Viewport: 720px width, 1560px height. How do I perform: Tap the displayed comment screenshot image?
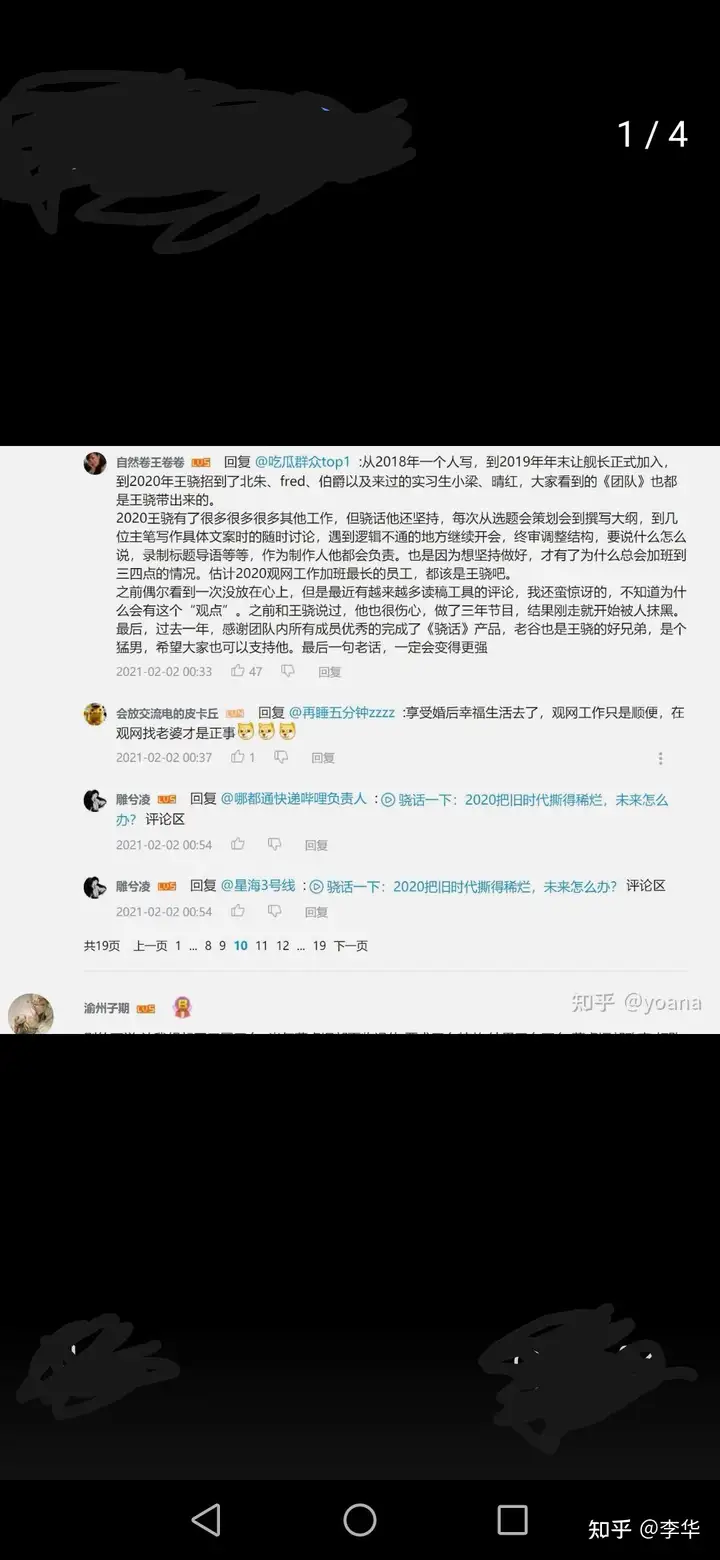(x=360, y=740)
